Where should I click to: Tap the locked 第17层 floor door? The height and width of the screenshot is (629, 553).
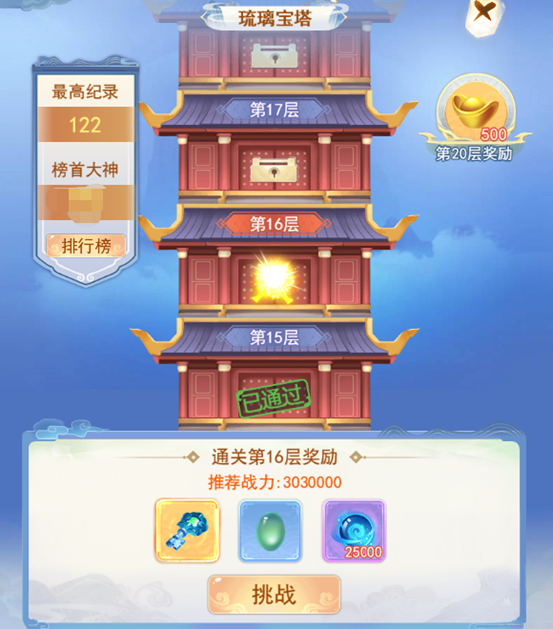(x=274, y=167)
